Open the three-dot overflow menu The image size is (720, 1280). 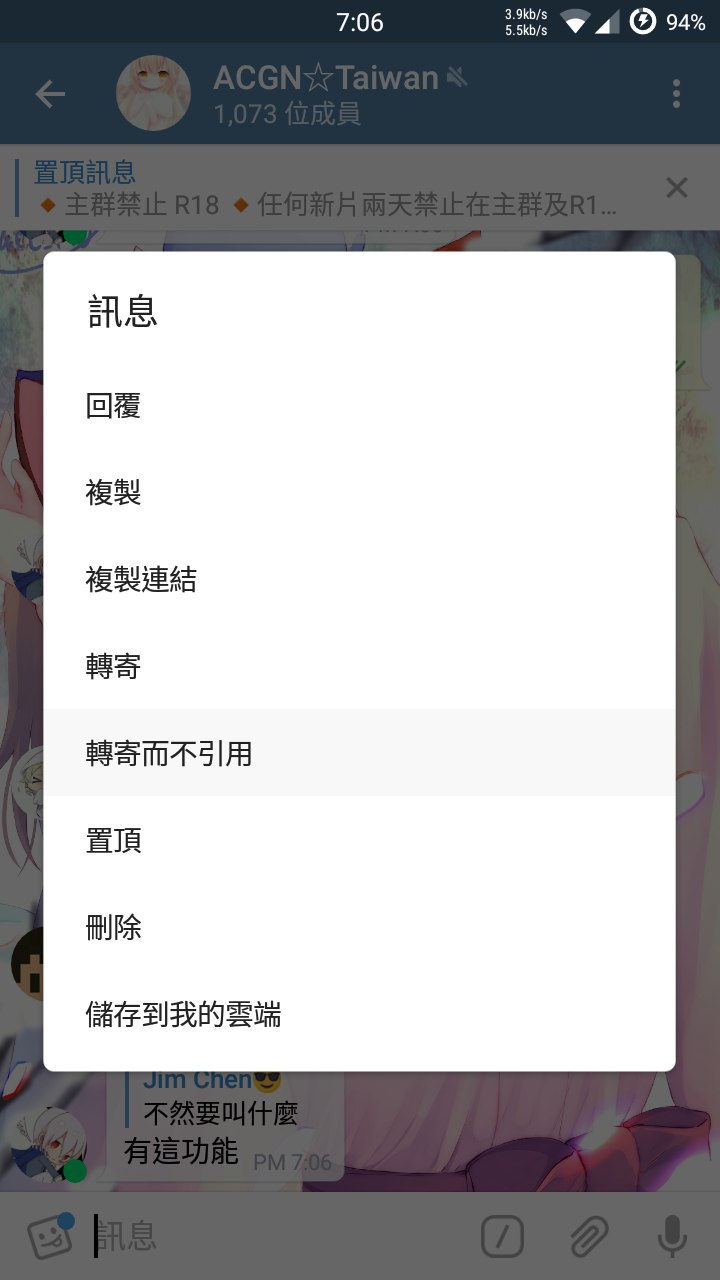(x=676, y=94)
